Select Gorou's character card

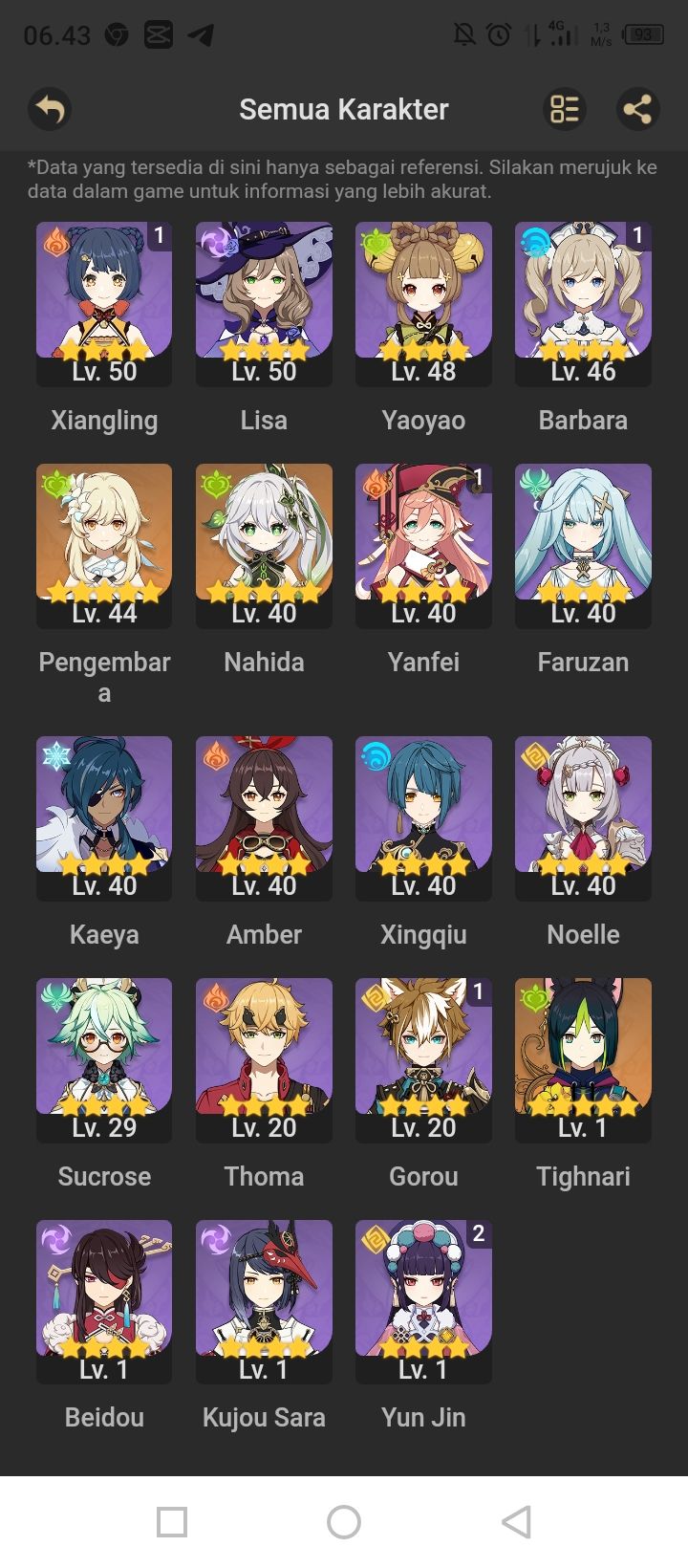click(423, 1056)
